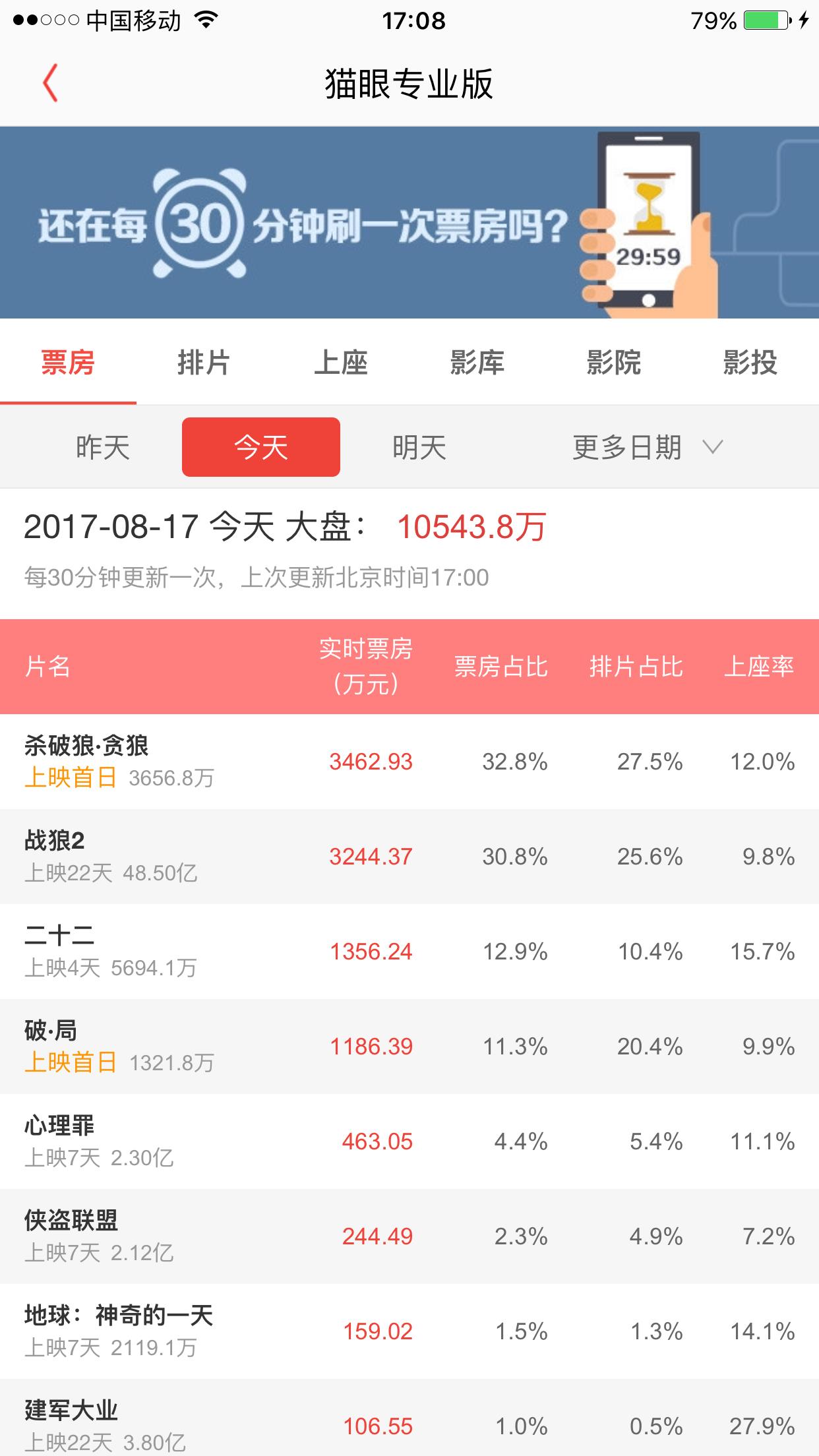Show yesterday's box office (昨天)
Image resolution: width=819 pixels, height=1456 pixels.
[x=103, y=448]
